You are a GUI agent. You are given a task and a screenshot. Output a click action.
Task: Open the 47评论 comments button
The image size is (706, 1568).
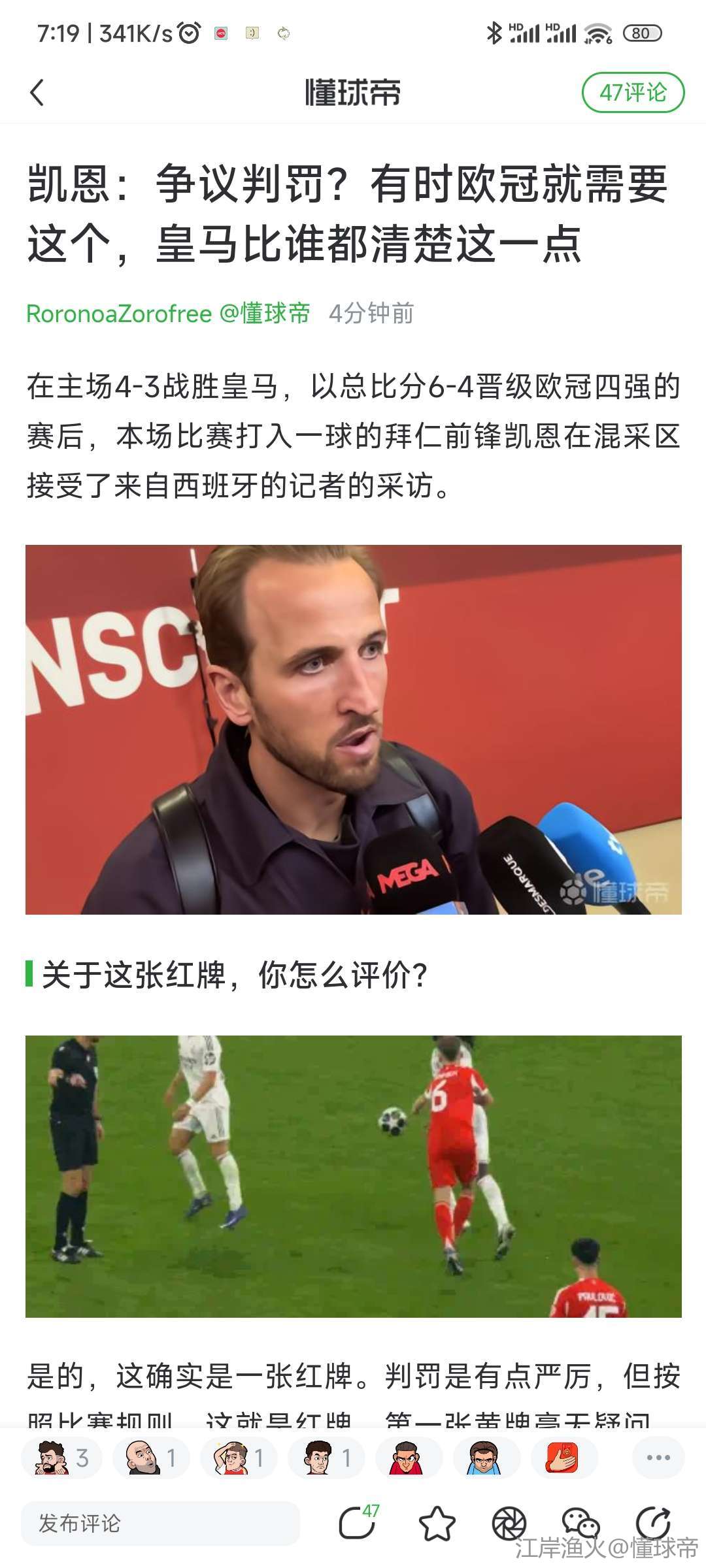pos(632,92)
